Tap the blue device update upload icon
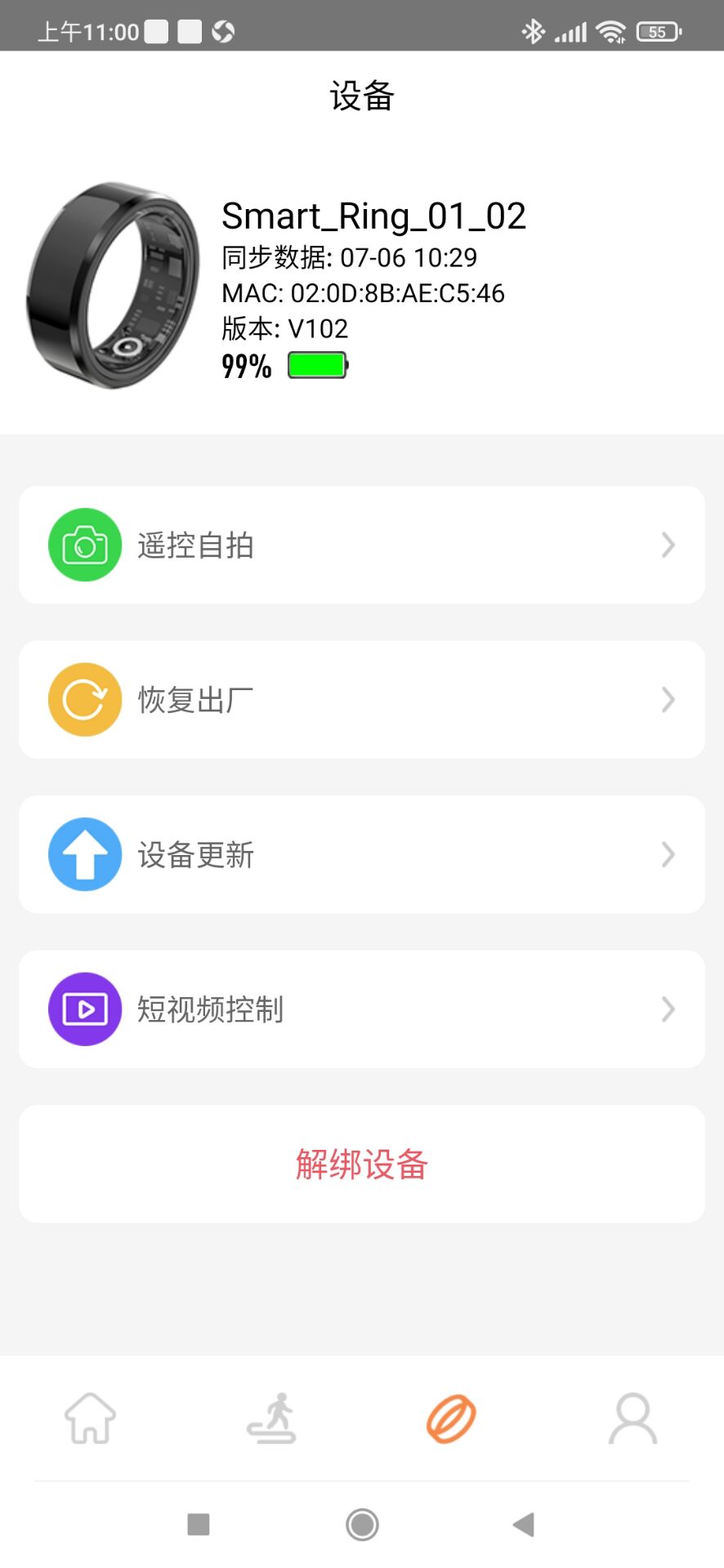 84,854
